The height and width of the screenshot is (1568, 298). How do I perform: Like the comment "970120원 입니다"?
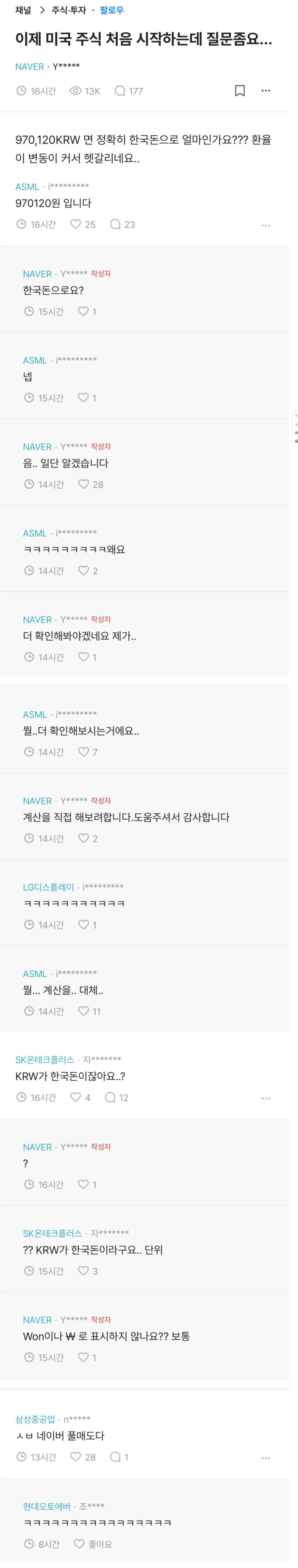(x=76, y=224)
